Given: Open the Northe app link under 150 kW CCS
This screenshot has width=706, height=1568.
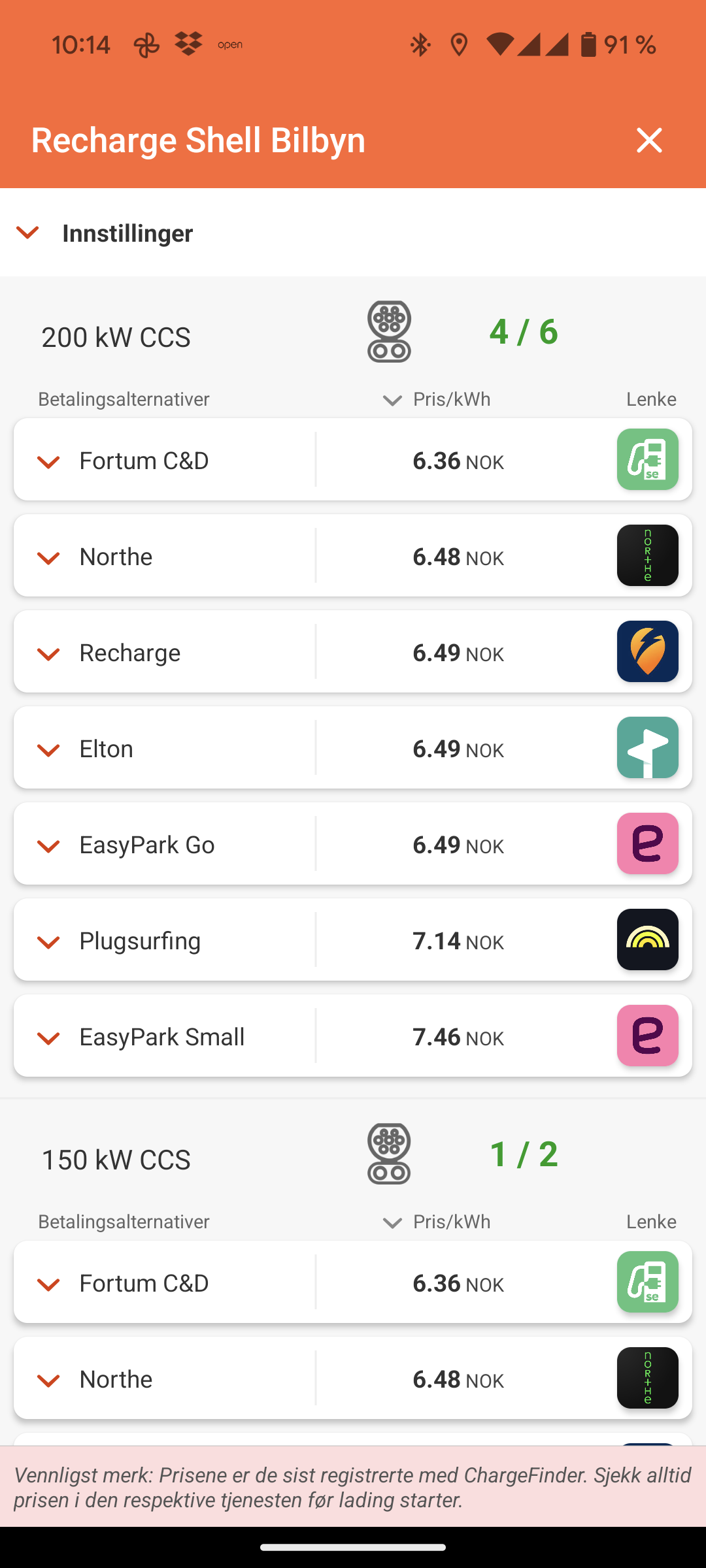Looking at the screenshot, I should point(647,1378).
